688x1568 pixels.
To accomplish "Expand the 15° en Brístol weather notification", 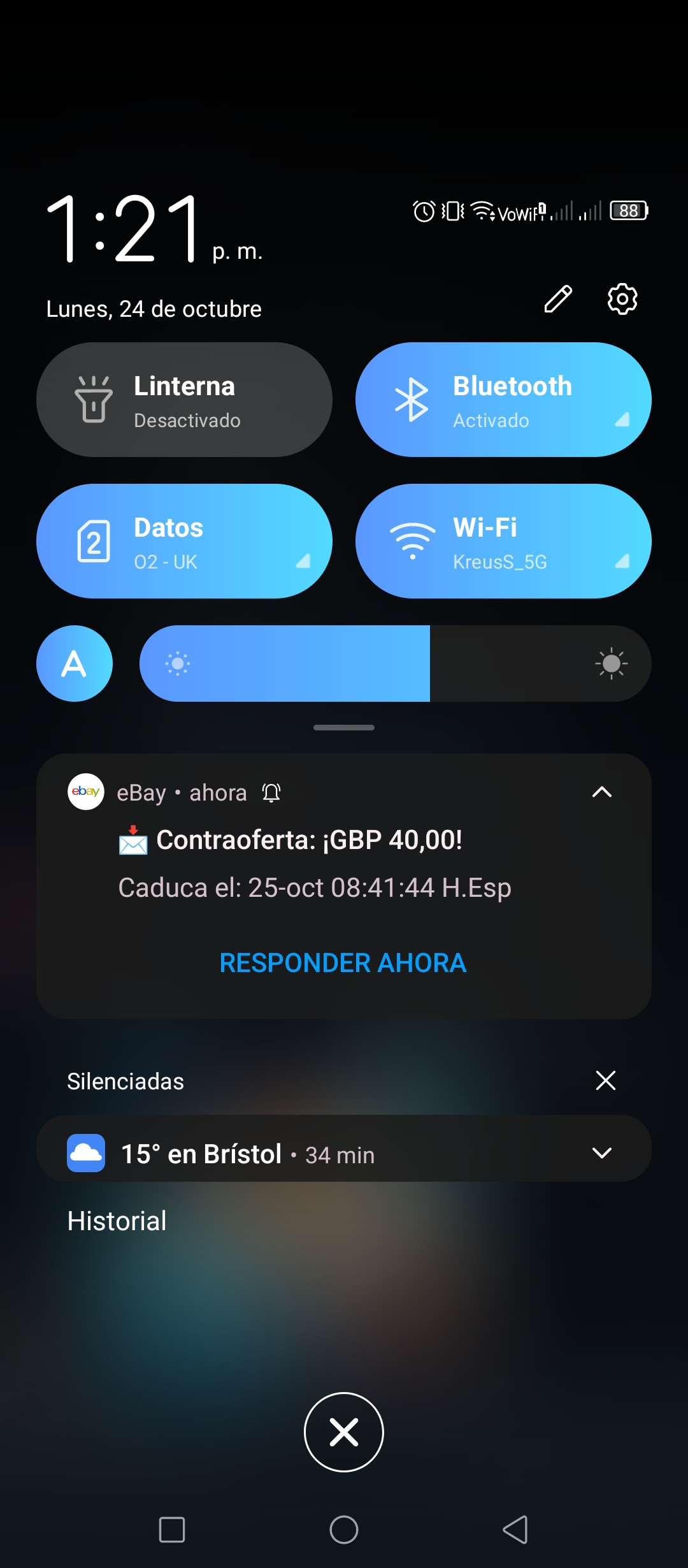I will [x=602, y=1153].
